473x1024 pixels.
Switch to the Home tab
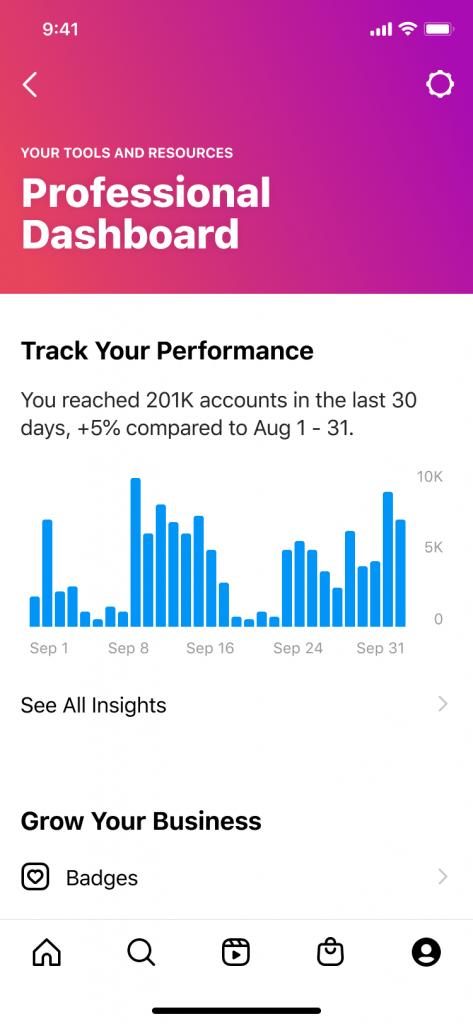47,952
